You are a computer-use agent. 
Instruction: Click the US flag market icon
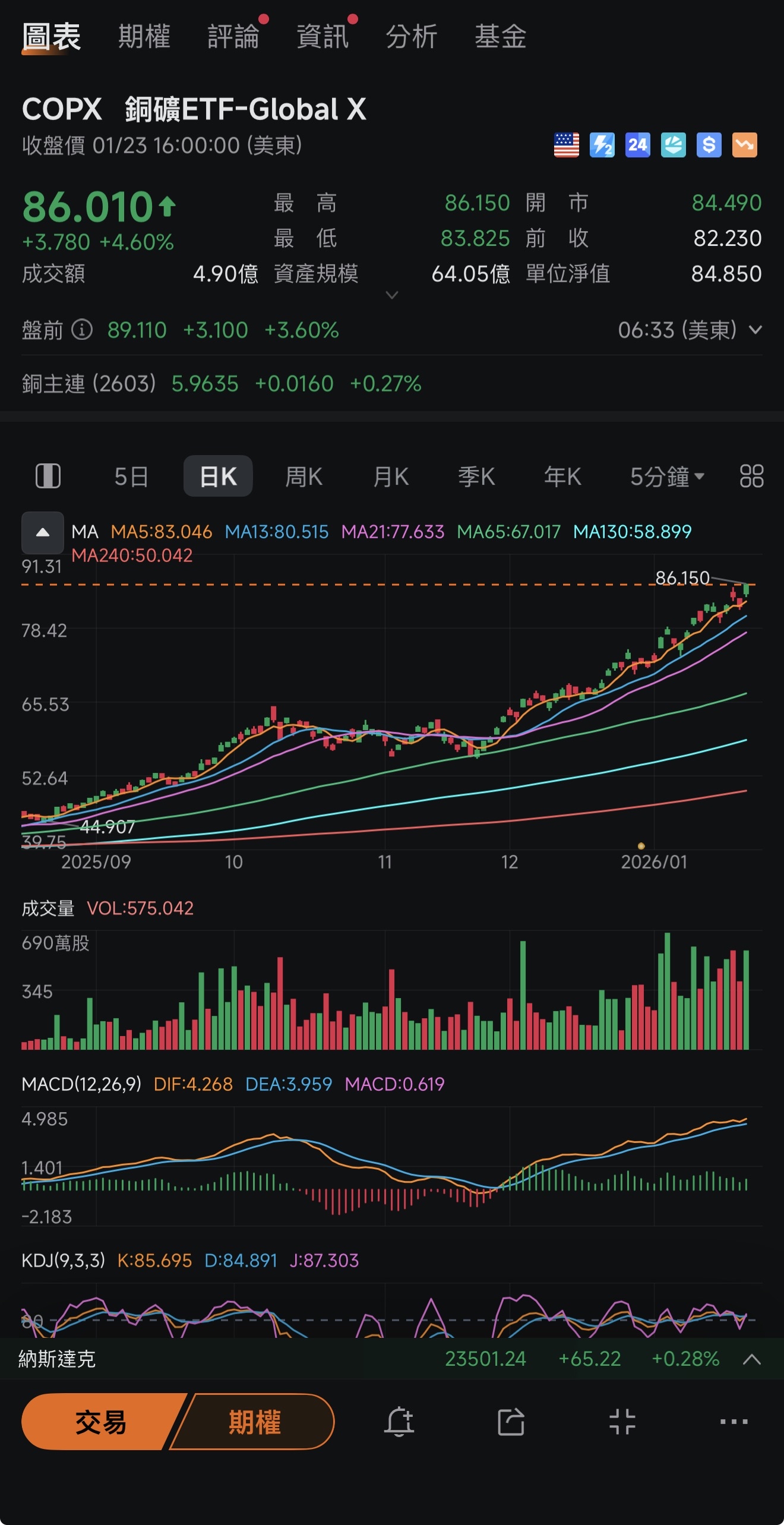click(x=567, y=146)
